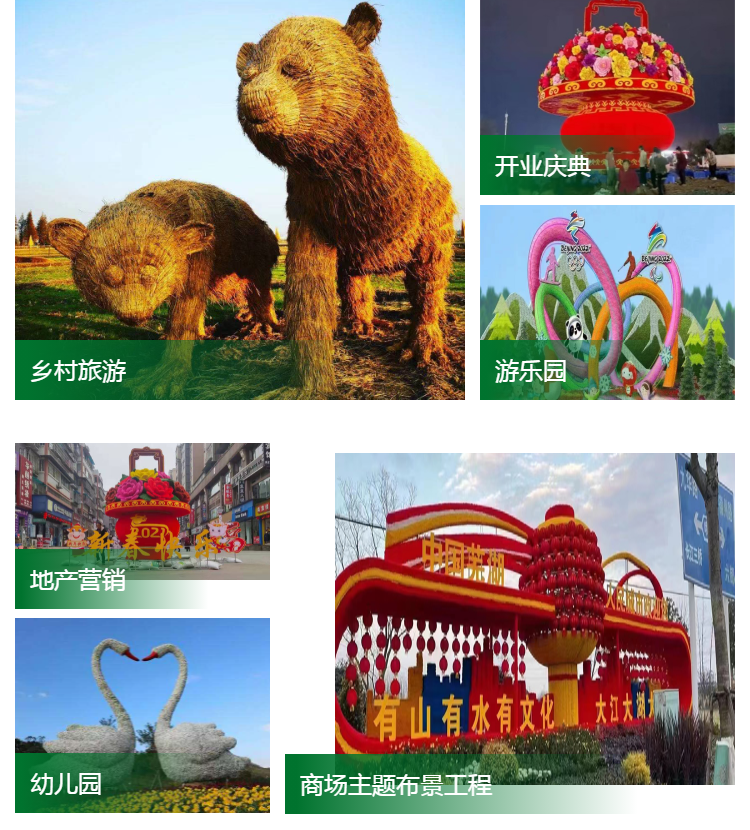Screen dimensions: 750x830
Task: Open the 开业庆典 category tile
Action: coord(607,97)
